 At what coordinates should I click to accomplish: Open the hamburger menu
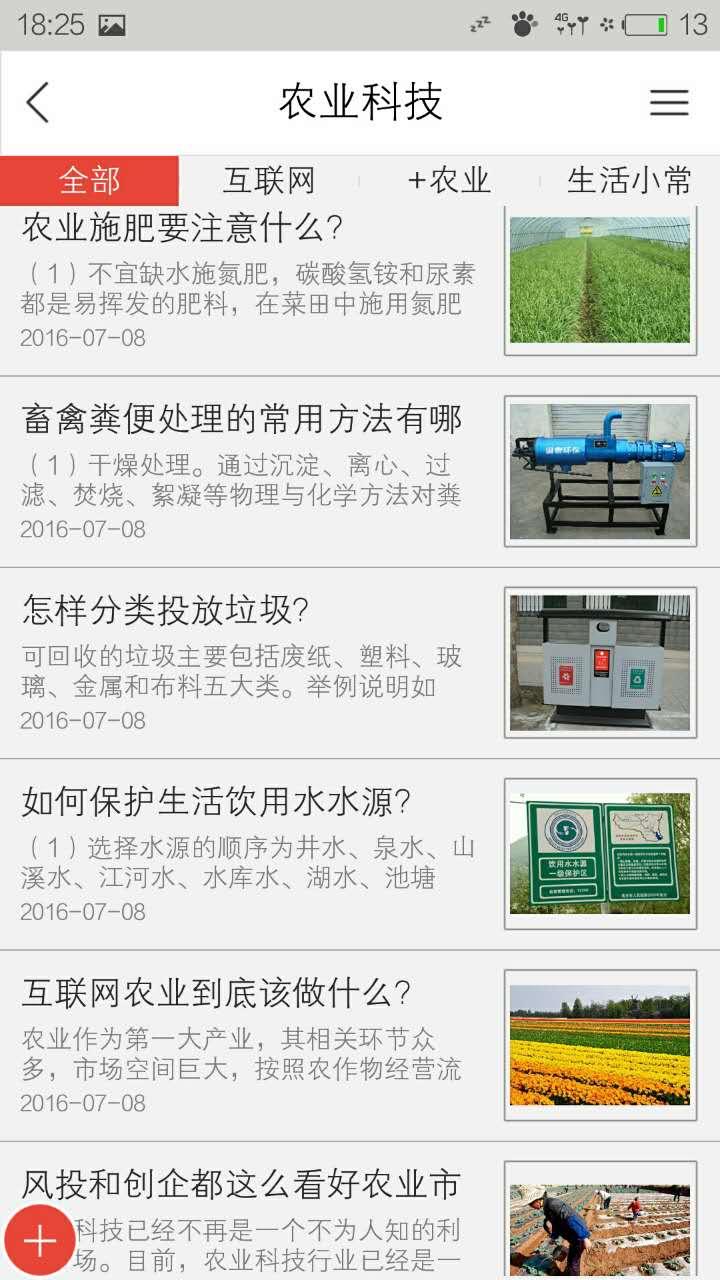(x=669, y=103)
